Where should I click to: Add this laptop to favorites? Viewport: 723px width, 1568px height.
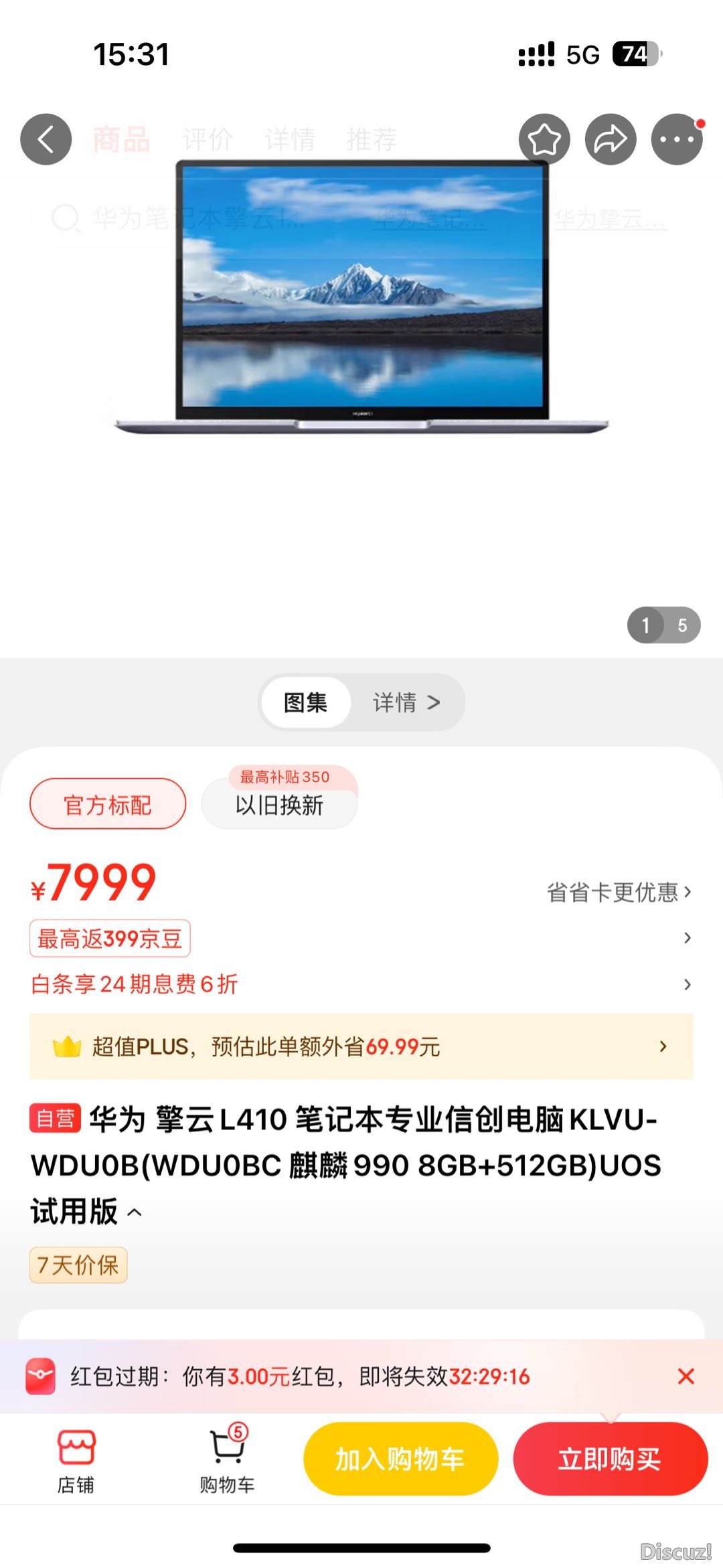pyautogui.click(x=544, y=139)
